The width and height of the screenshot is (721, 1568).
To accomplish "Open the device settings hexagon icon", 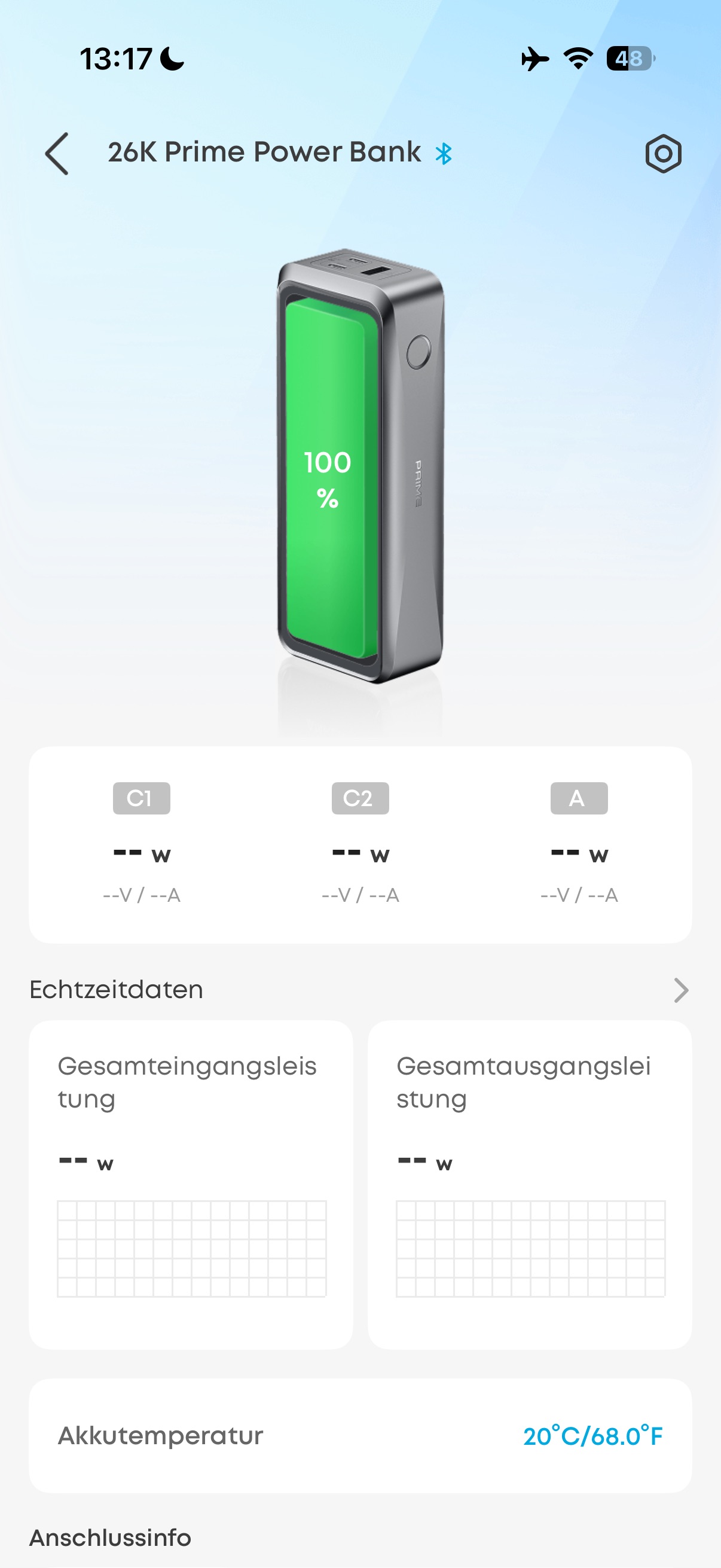I will point(662,153).
